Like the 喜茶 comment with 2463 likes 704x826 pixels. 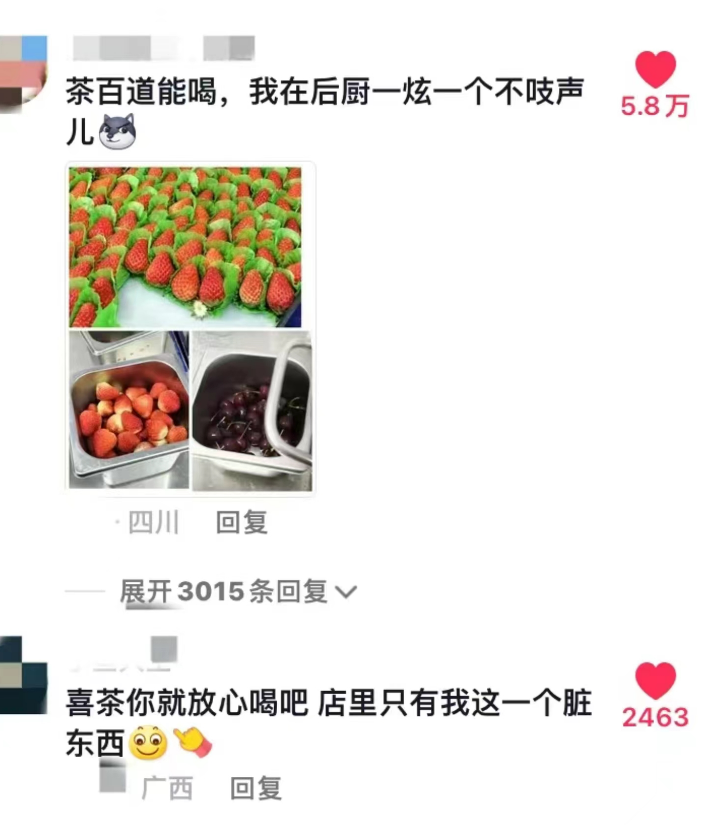pyautogui.click(x=655, y=682)
